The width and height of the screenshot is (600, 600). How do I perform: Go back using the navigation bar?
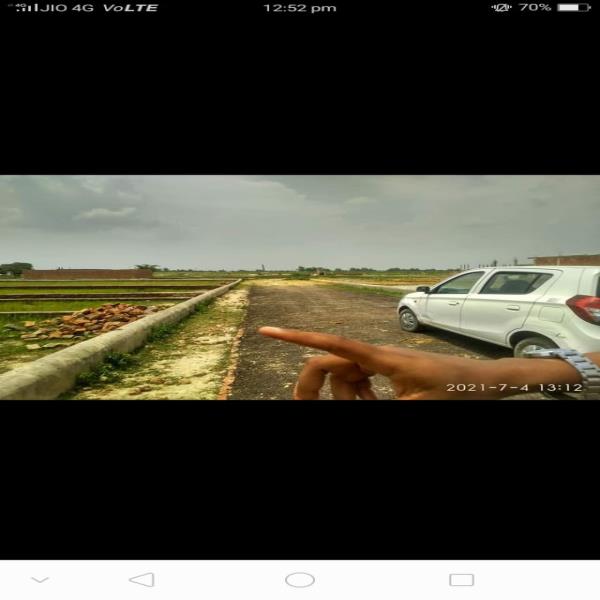(x=142, y=579)
